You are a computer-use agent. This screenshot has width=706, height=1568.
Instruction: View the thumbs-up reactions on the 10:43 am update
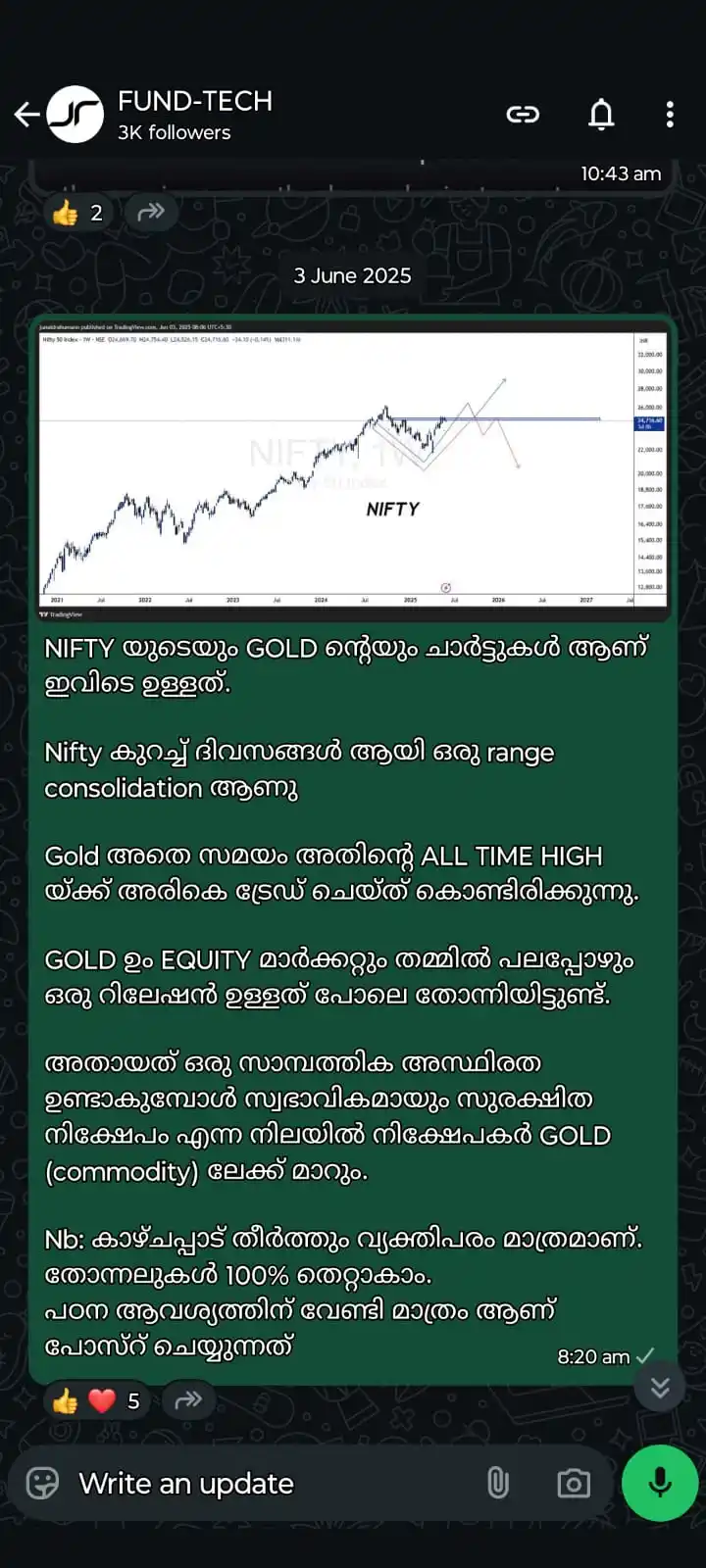click(78, 213)
